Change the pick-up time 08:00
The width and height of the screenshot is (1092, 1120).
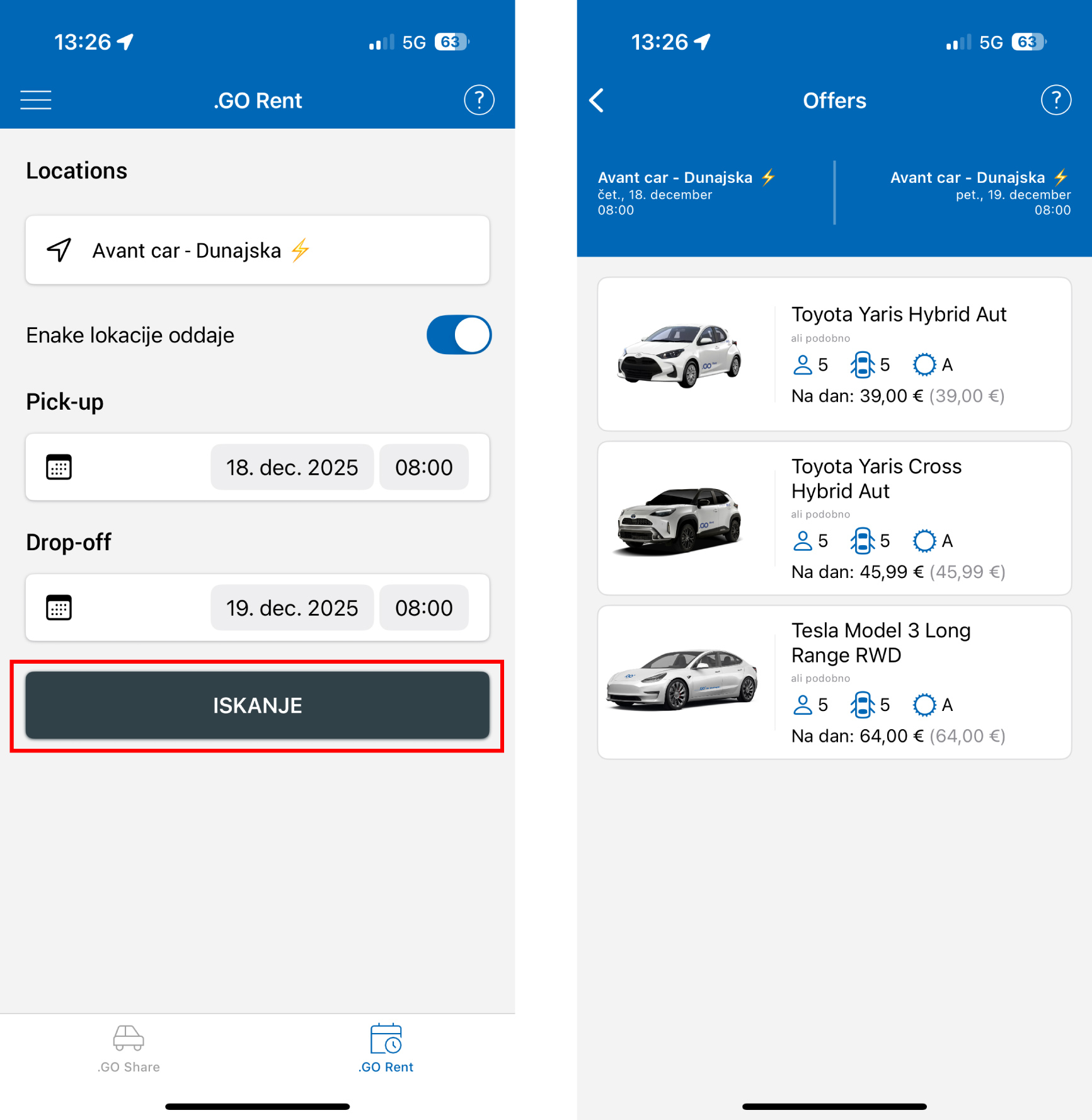tap(423, 468)
